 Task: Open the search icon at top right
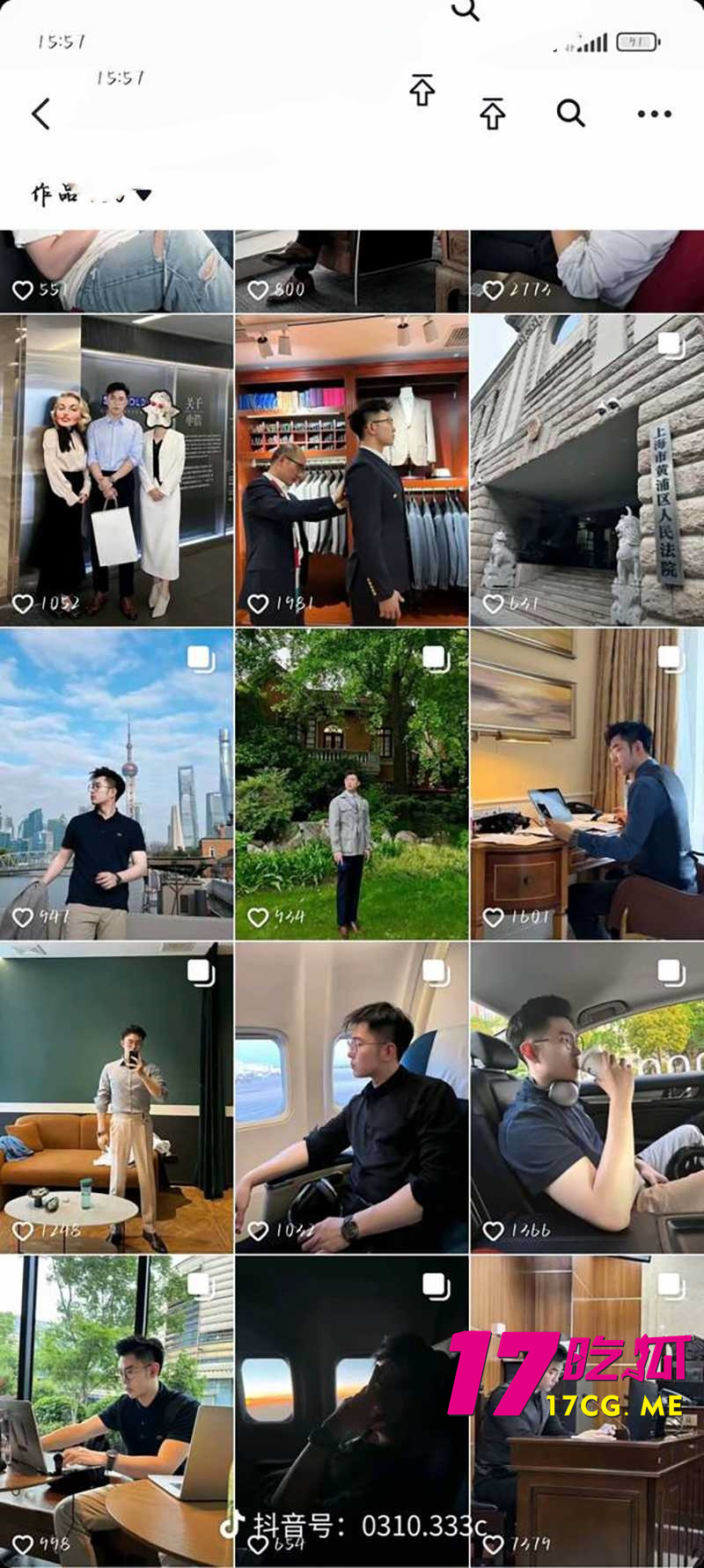pos(572,114)
